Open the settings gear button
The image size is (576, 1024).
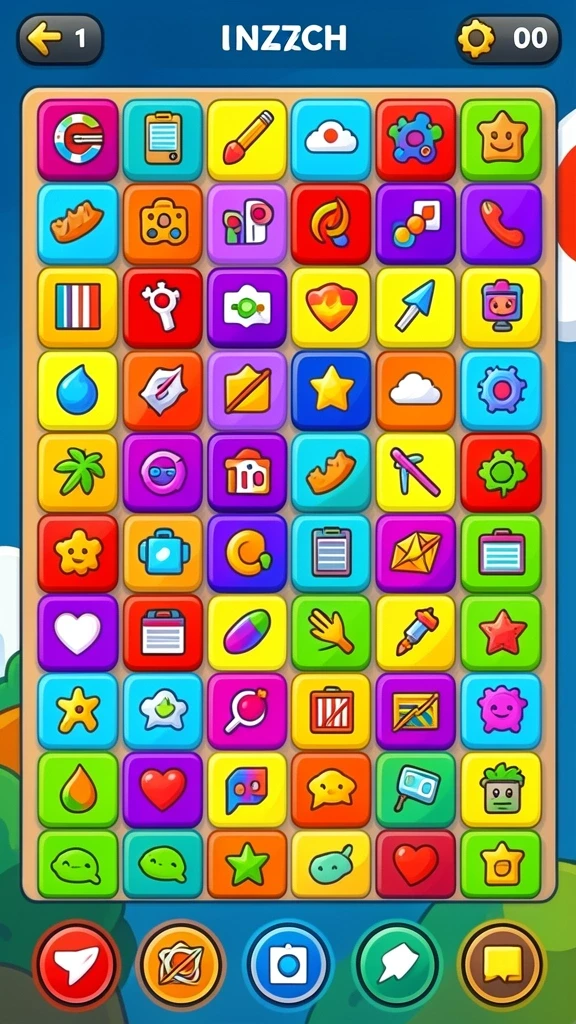508,39
